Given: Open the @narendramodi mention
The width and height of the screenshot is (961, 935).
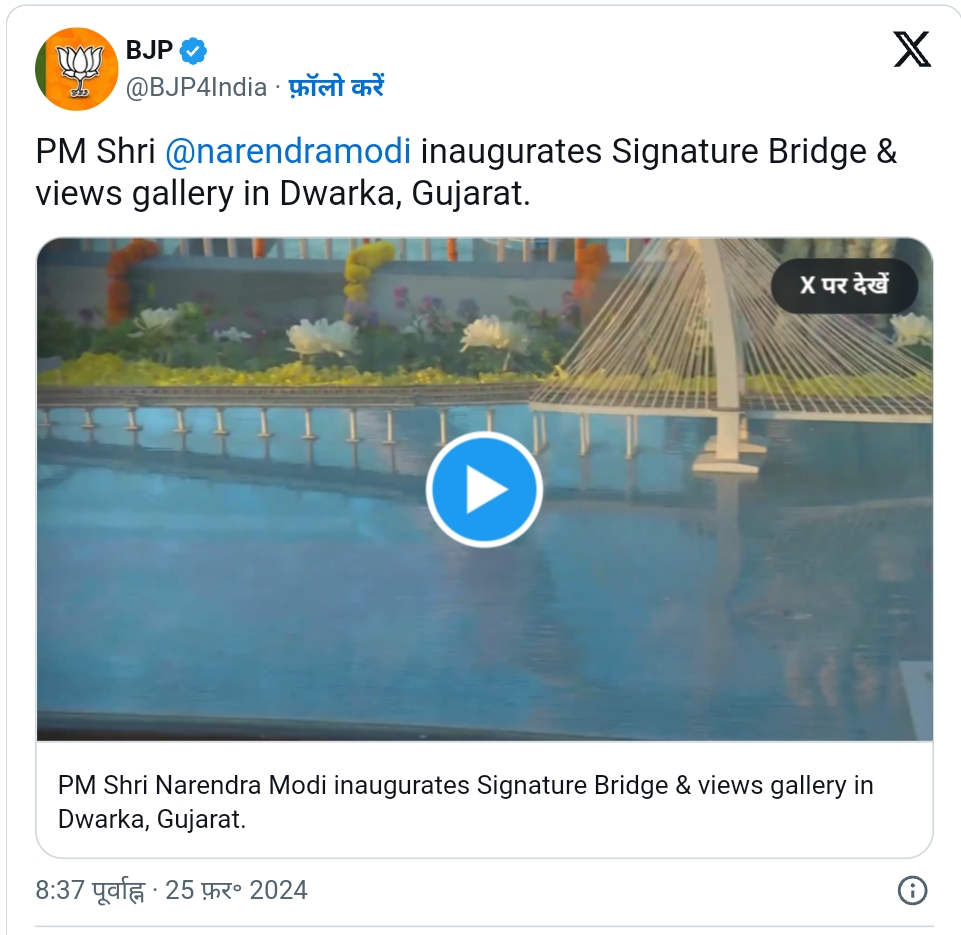Looking at the screenshot, I should 288,152.
